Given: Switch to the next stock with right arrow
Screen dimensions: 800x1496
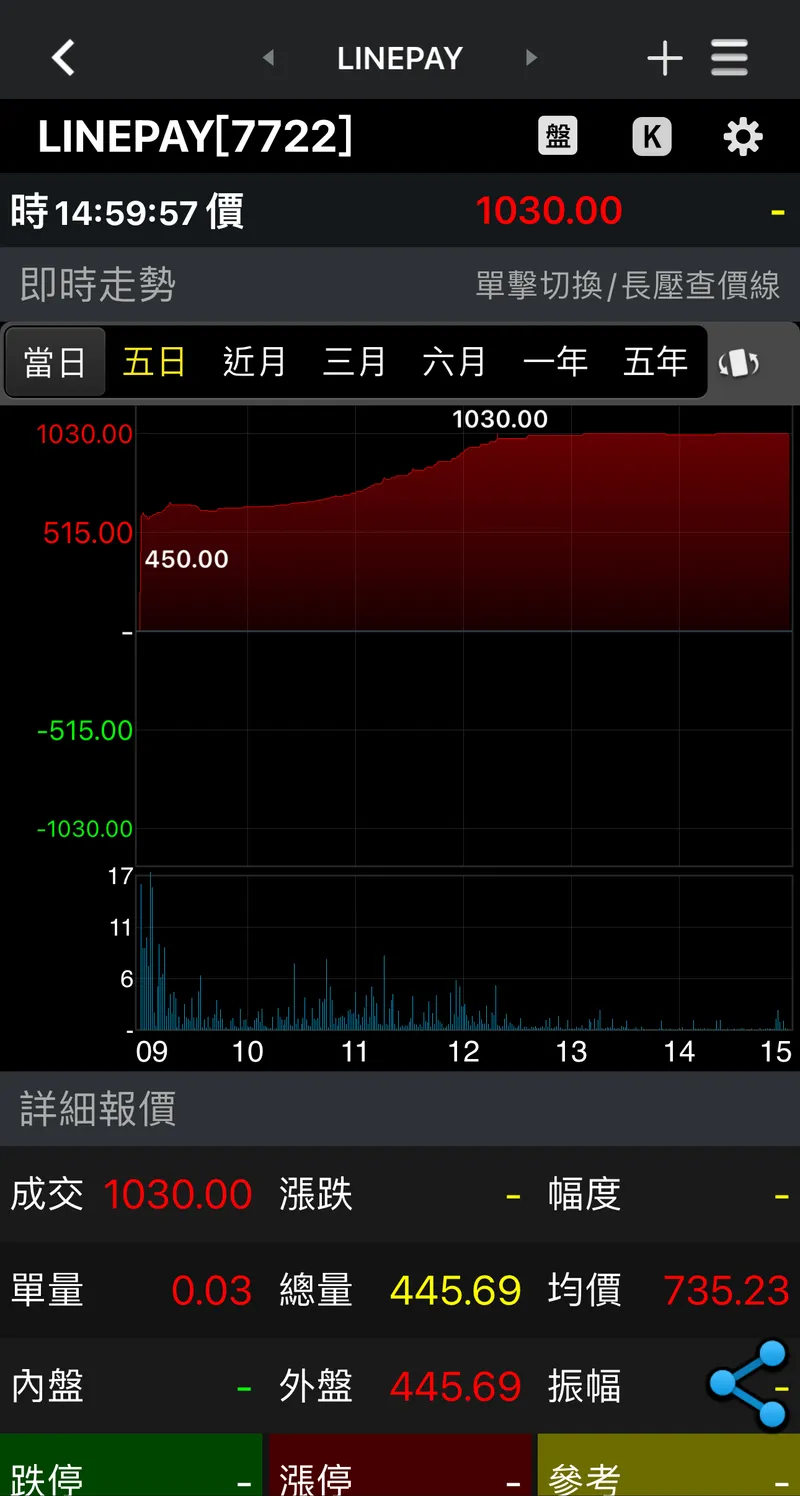Looking at the screenshot, I should tap(531, 58).
